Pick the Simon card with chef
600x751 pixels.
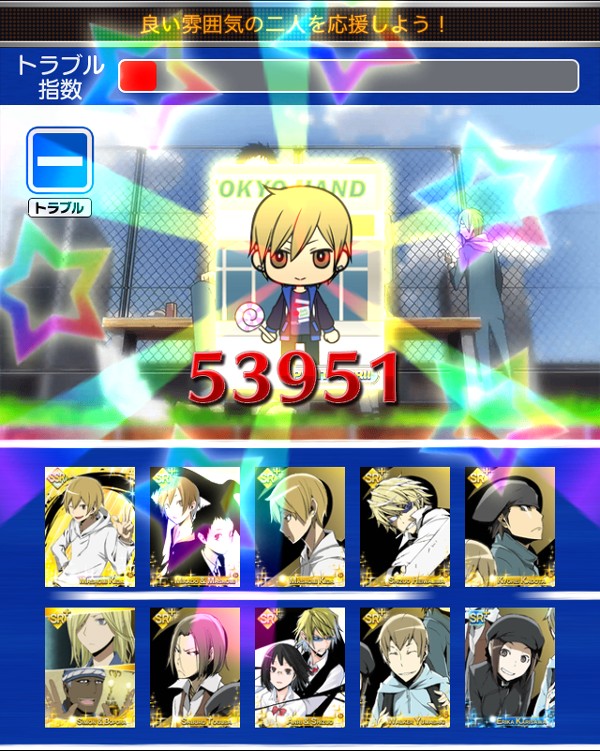[90, 668]
